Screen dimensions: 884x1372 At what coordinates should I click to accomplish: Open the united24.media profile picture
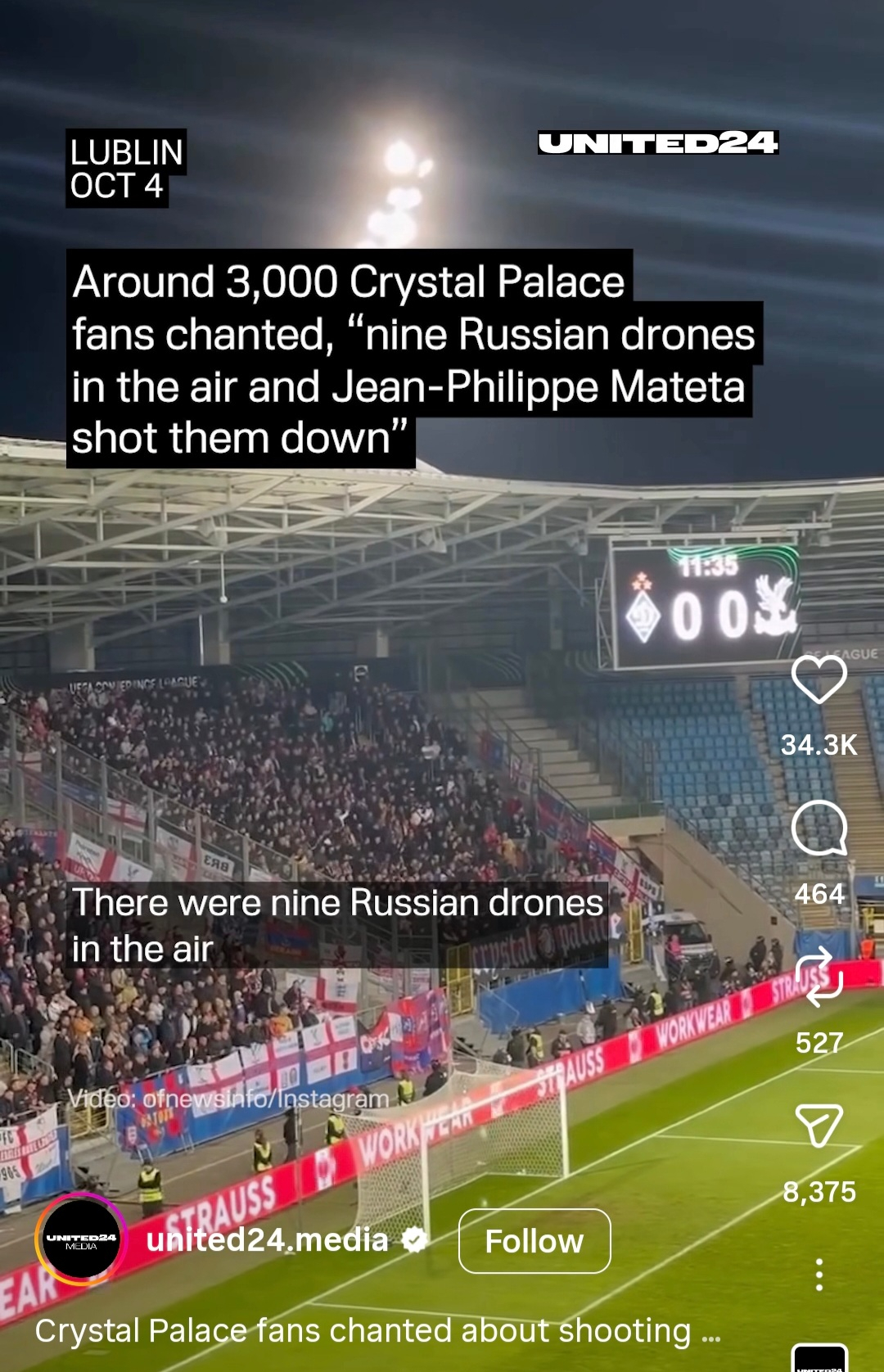click(x=81, y=1241)
